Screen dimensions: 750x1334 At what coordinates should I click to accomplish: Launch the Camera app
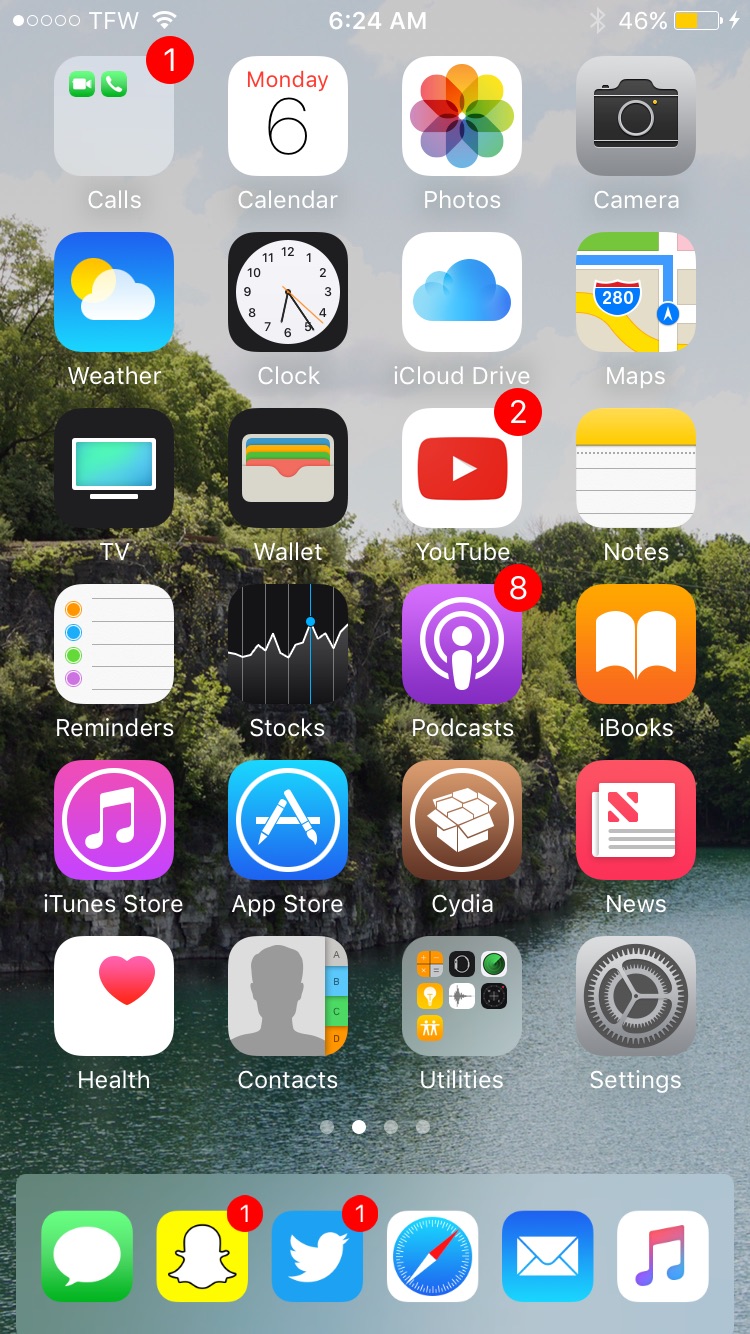(636, 116)
